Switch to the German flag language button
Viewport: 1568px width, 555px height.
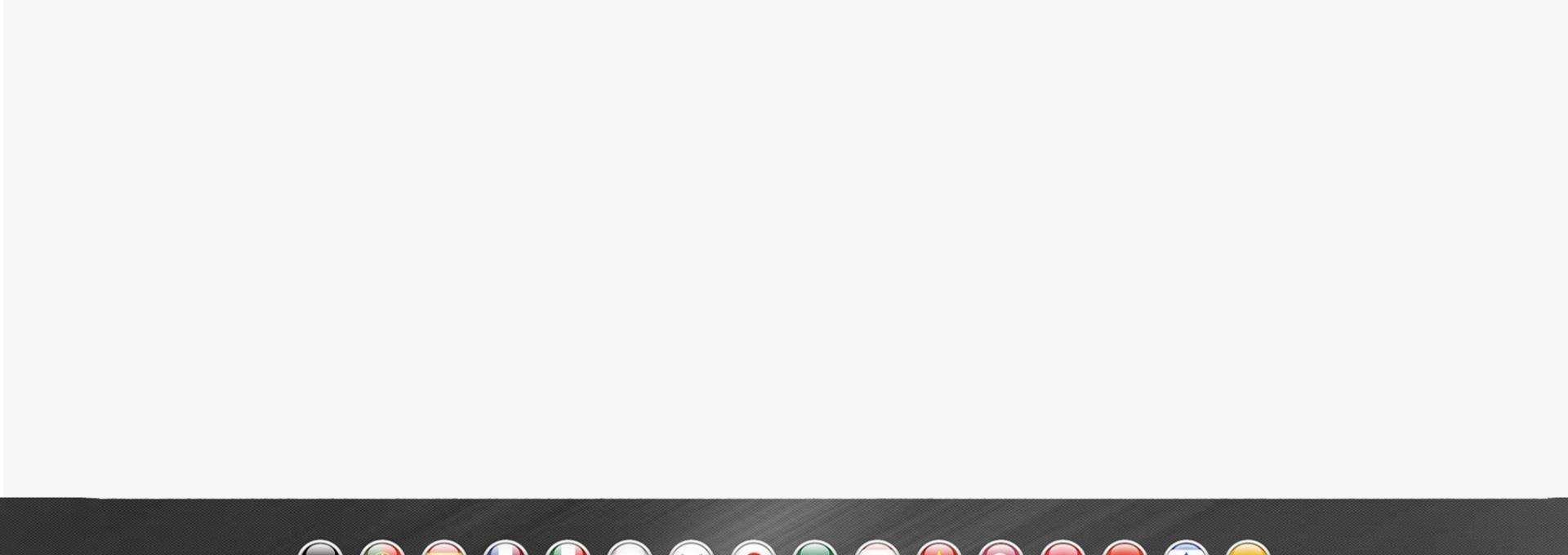click(x=320, y=548)
